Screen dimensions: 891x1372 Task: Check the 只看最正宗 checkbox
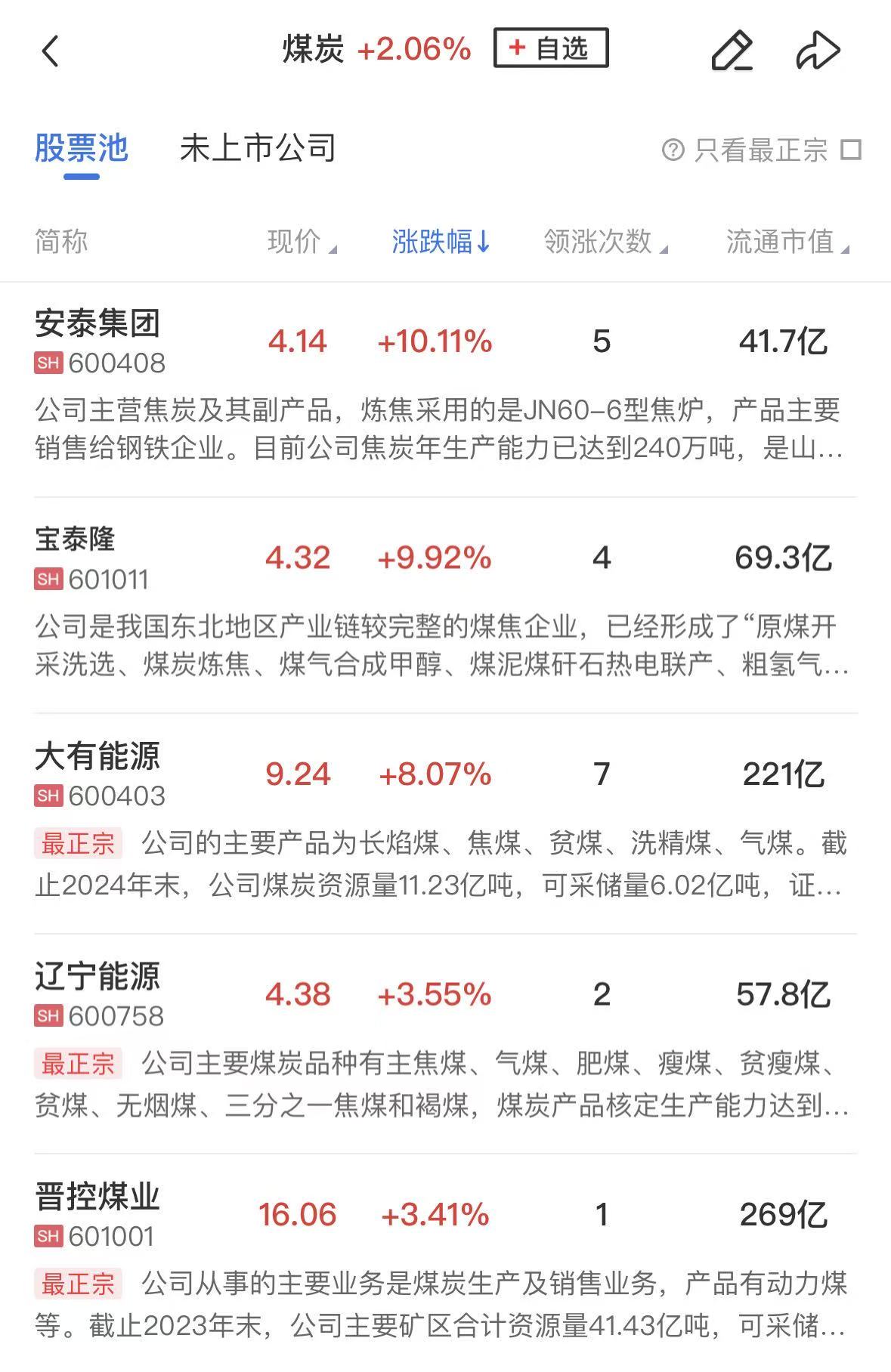tap(851, 150)
